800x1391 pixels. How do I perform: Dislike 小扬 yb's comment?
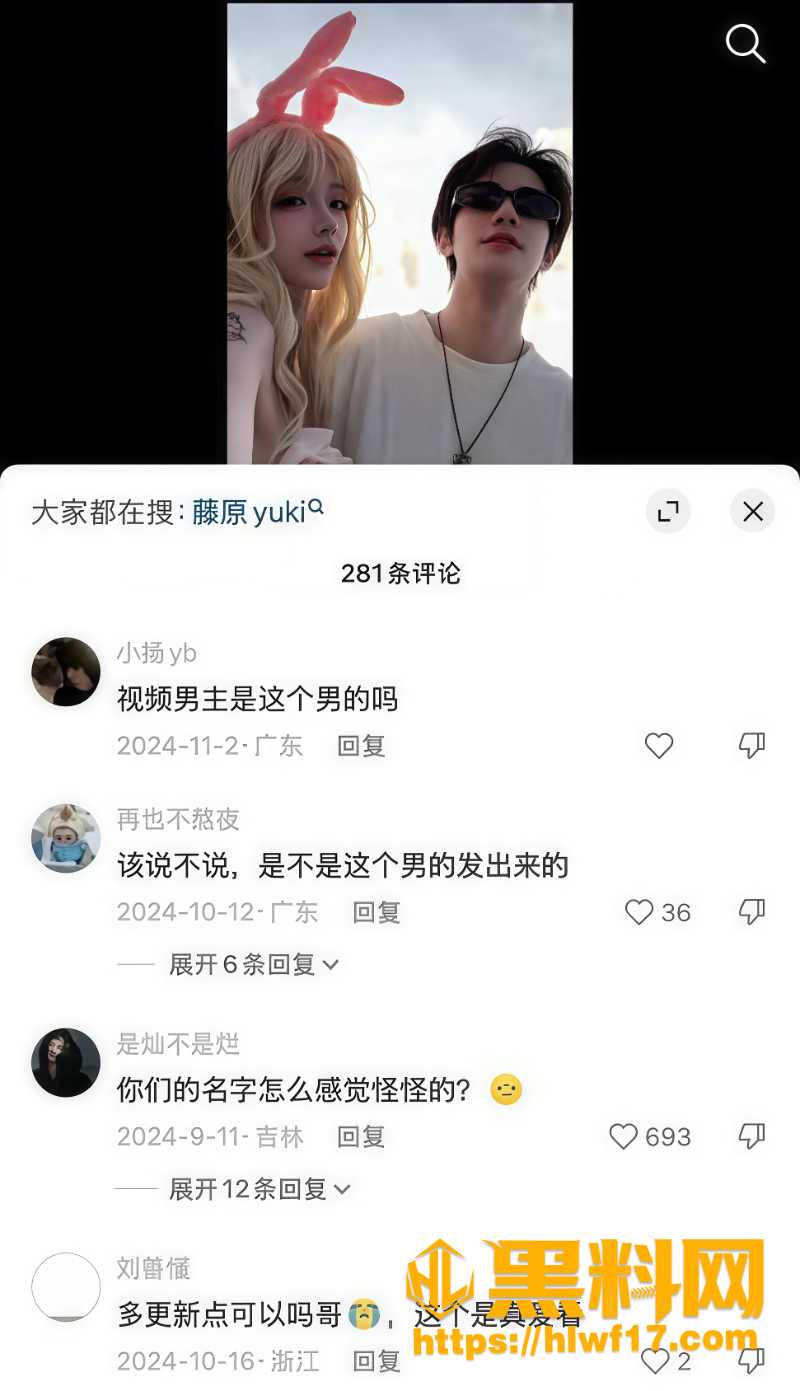[752, 746]
